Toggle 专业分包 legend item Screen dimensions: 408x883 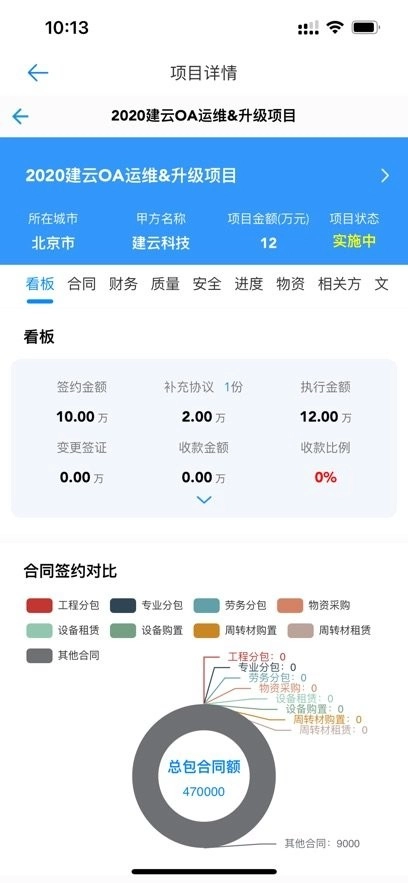(146, 606)
